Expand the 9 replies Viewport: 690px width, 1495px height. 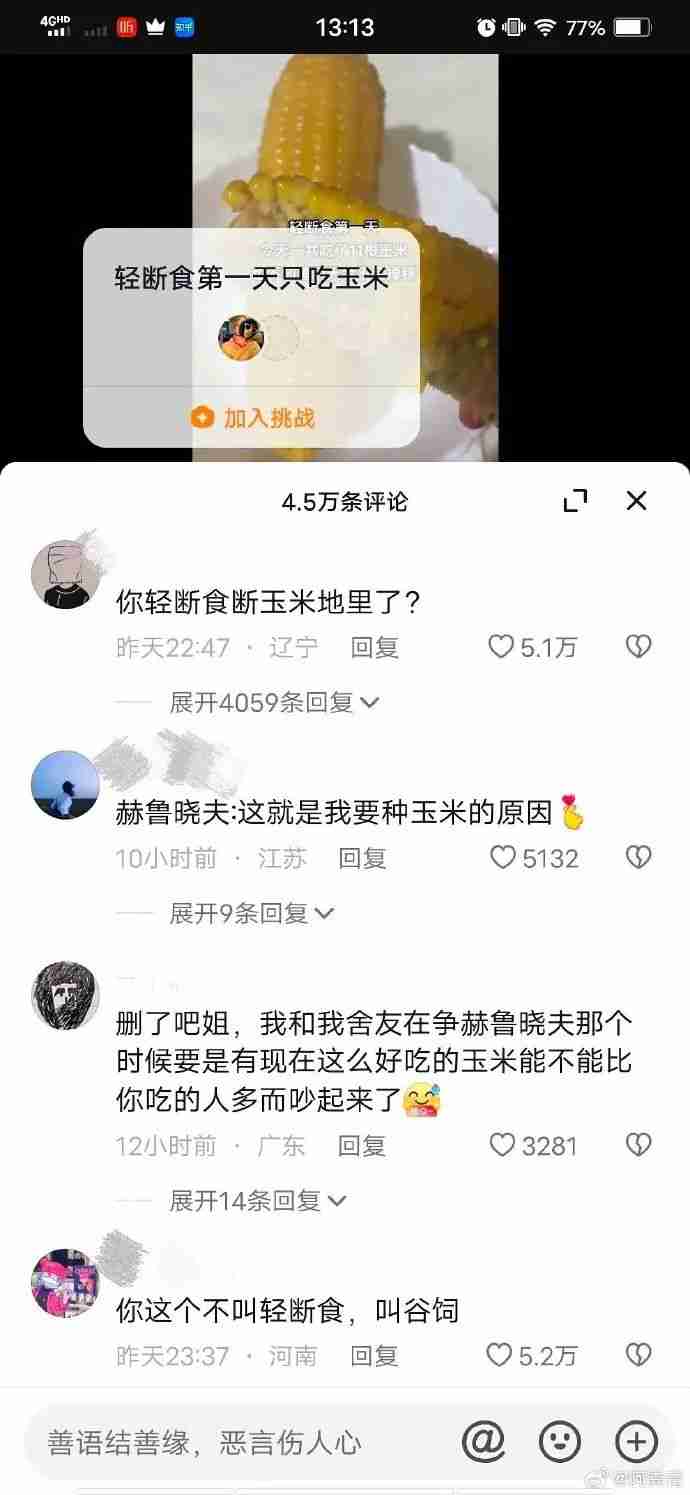250,913
